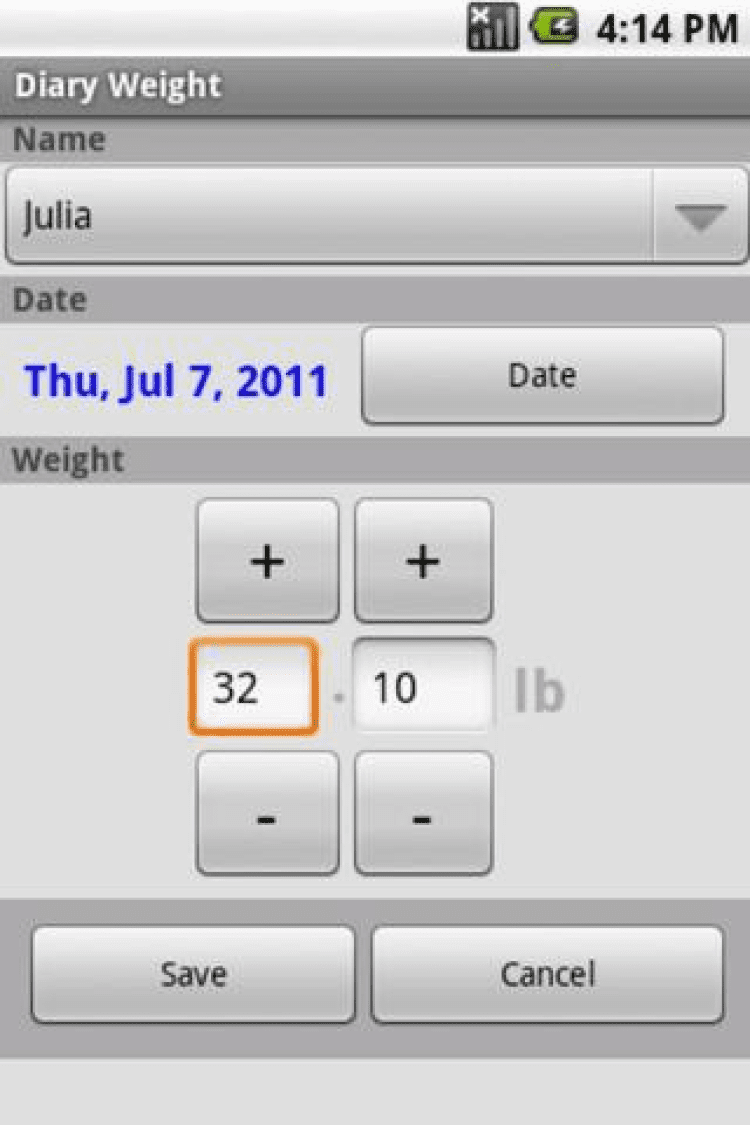Tap the Date button to pick a date
This screenshot has width=750, height=1125.
click(542, 376)
